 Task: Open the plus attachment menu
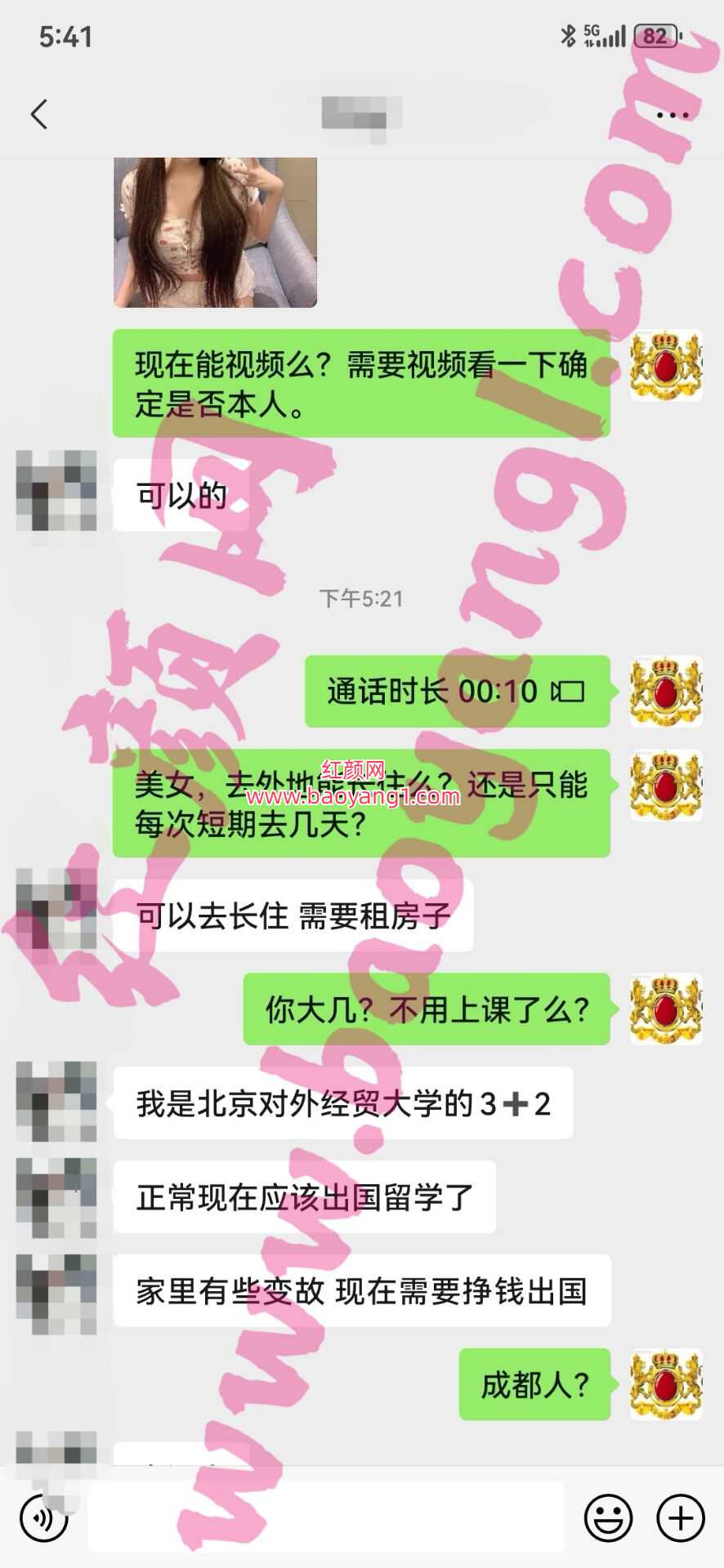click(681, 1518)
